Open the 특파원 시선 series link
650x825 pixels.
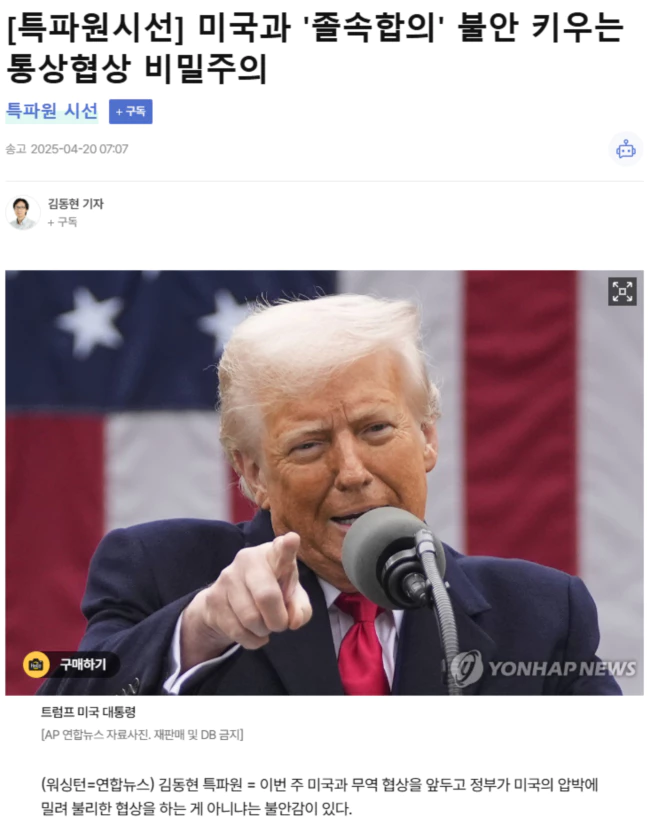52,111
